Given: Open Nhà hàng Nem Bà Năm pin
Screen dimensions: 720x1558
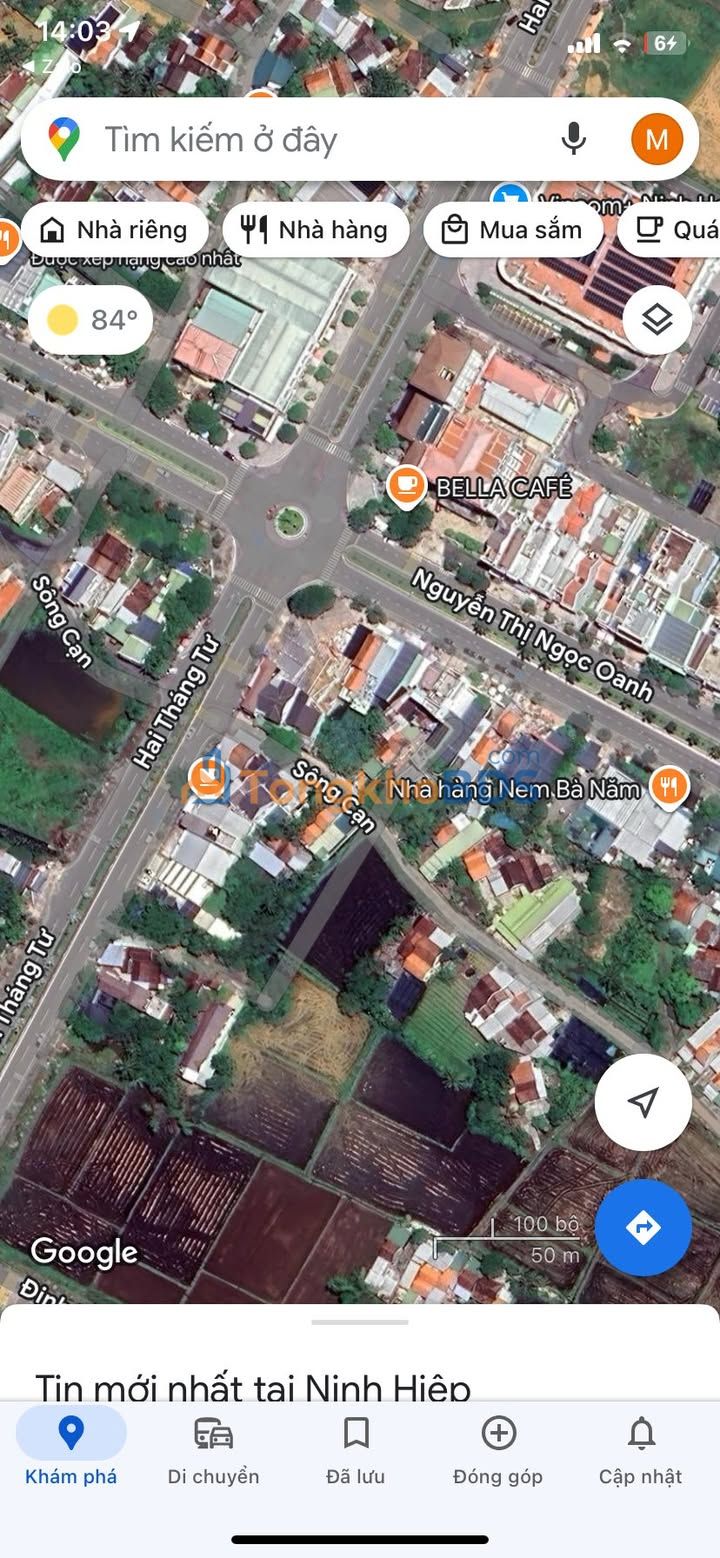Looking at the screenshot, I should 669,787.
